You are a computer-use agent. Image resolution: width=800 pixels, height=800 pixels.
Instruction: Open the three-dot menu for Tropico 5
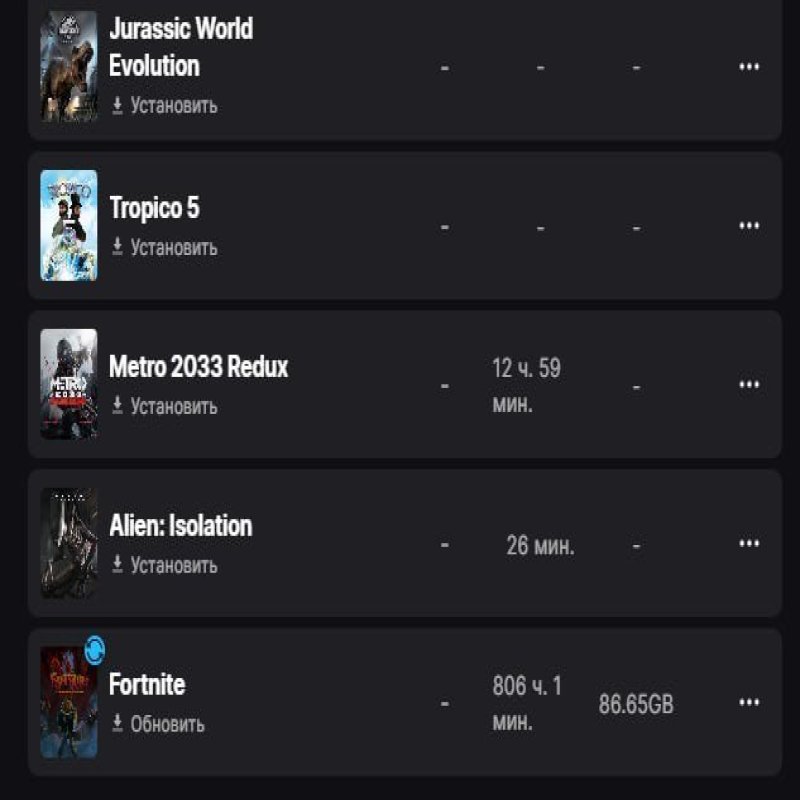[x=748, y=226]
